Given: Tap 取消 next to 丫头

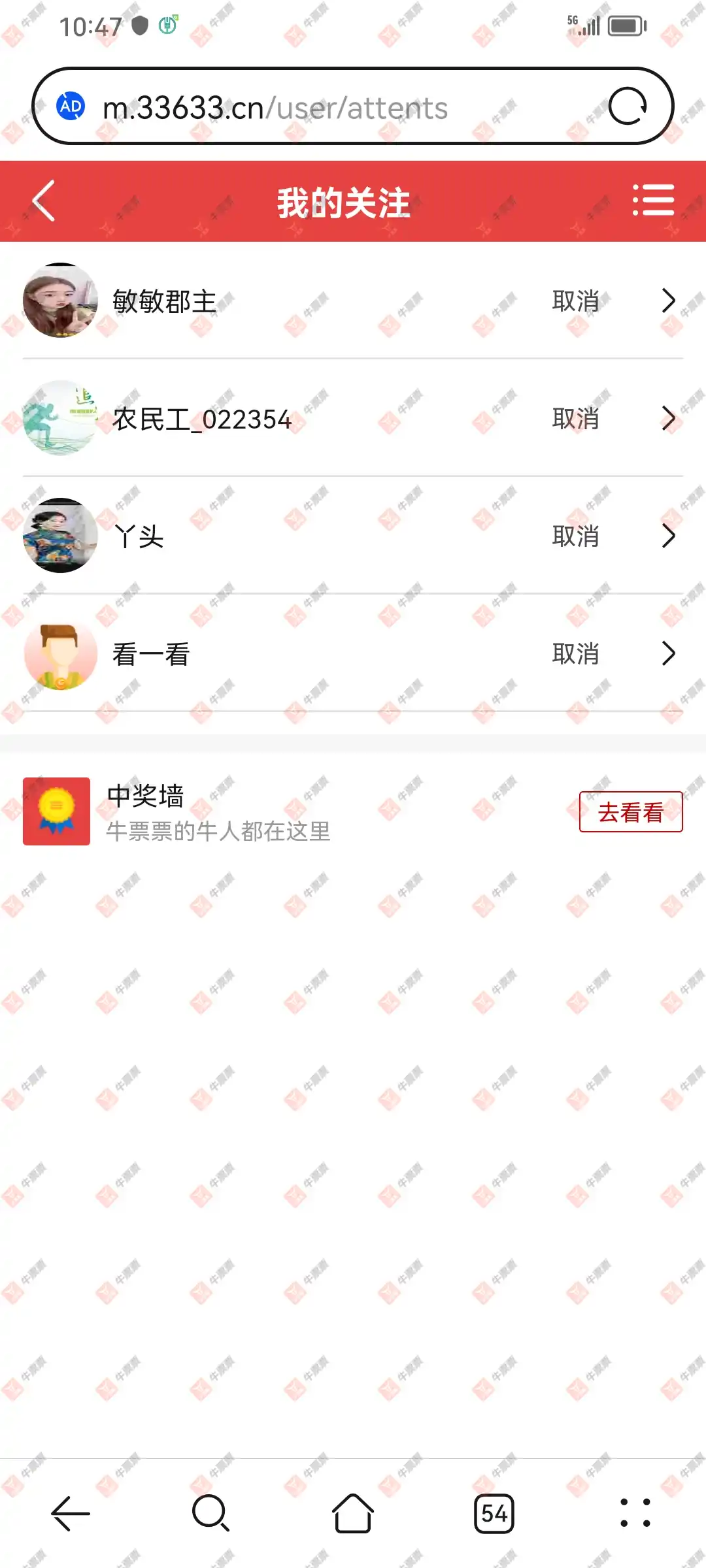Looking at the screenshot, I should point(575,536).
